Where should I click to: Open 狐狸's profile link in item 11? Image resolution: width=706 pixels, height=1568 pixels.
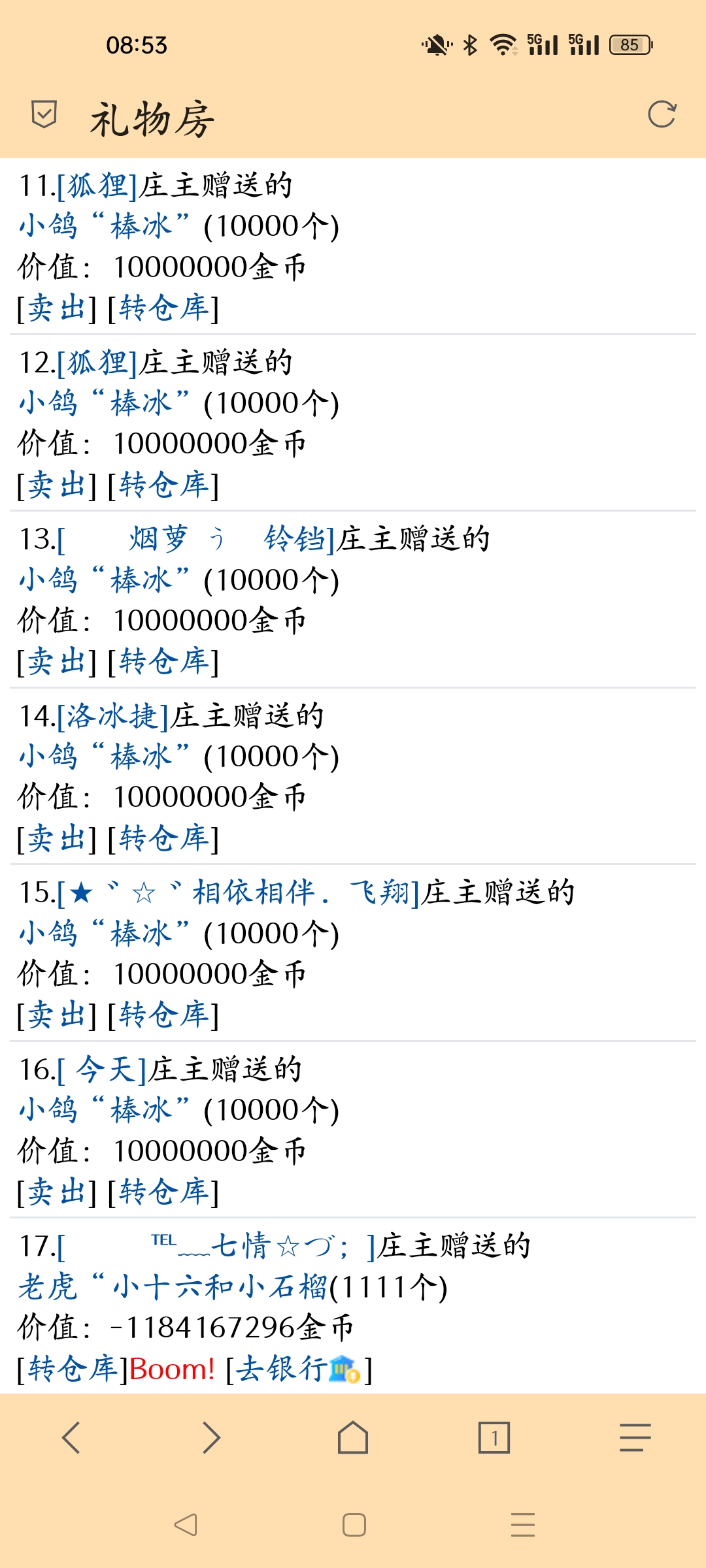point(97,186)
